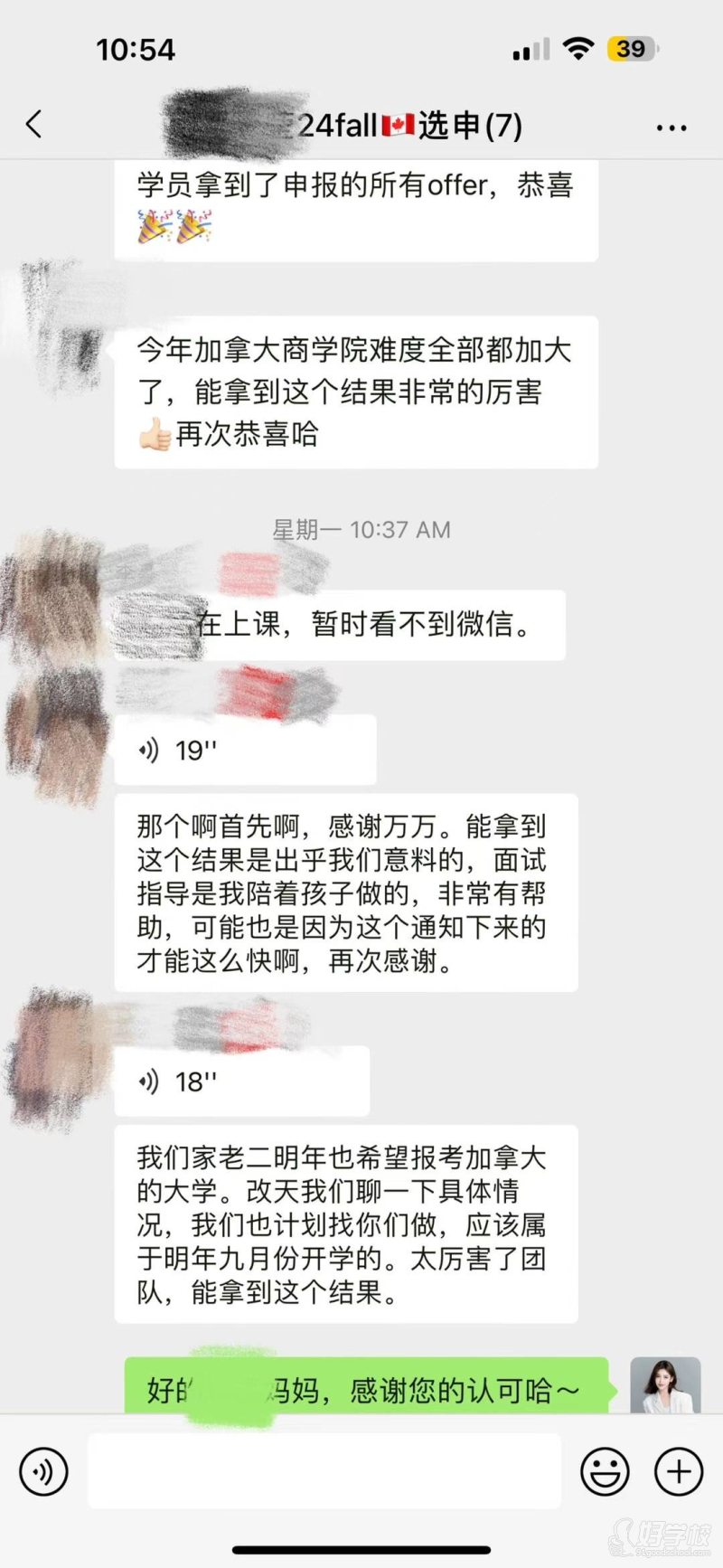The width and height of the screenshot is (723, 1568).
Task: Play the 19-second voice message
Action: coord(244,750)
